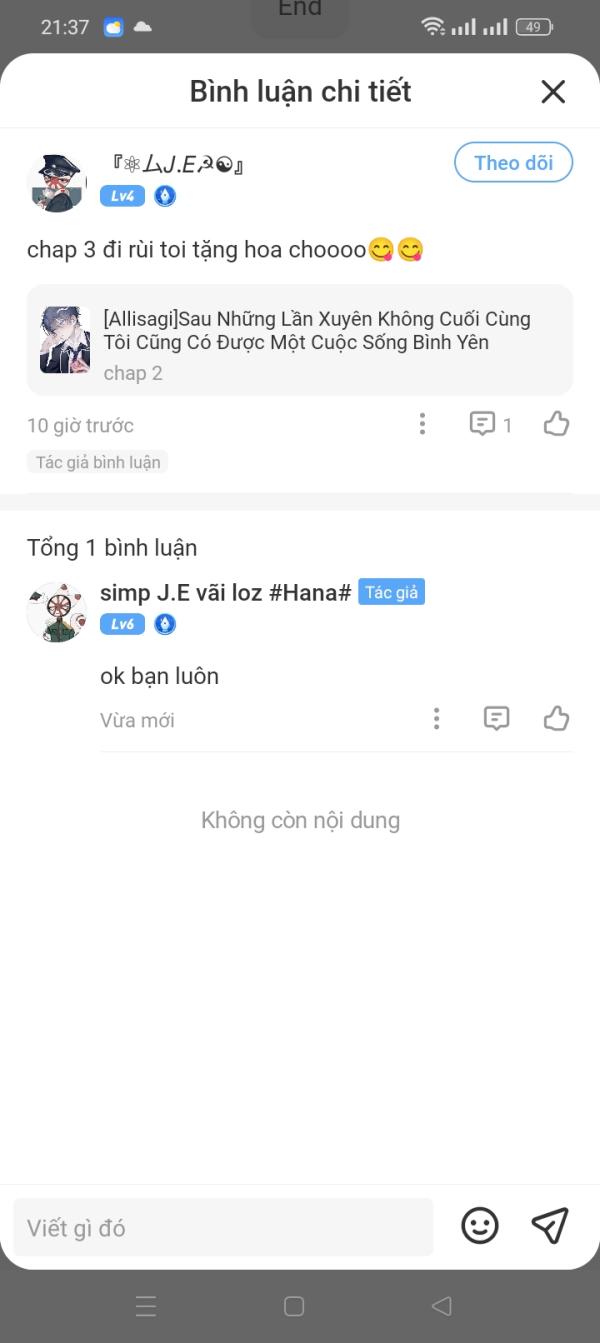Open simp J.E author's profile avatar
This screenshot has width=600, height=1343.
[x=56, y=610]
